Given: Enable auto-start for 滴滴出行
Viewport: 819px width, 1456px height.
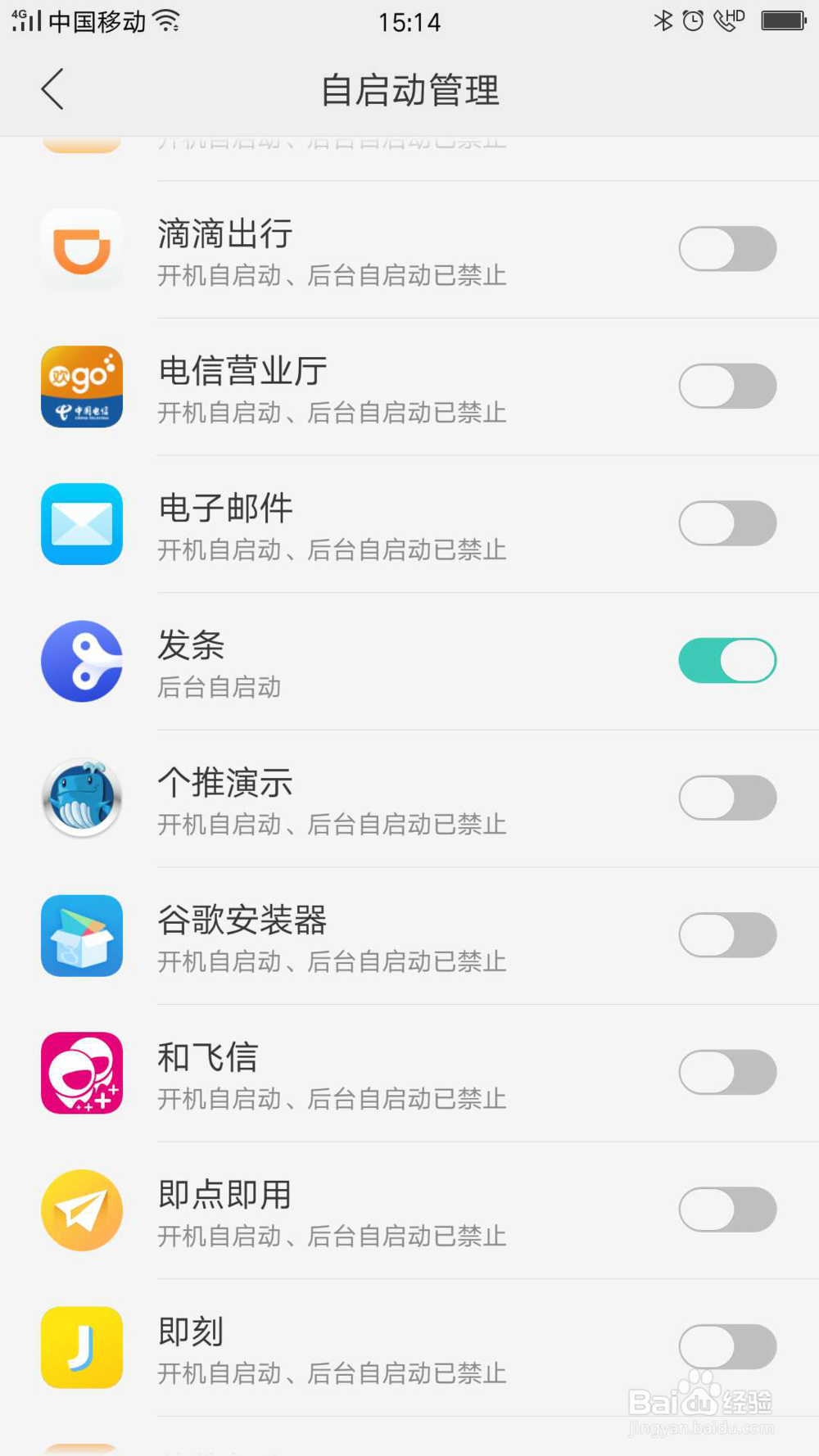Looking at the screenshot, I should (726, 249).
